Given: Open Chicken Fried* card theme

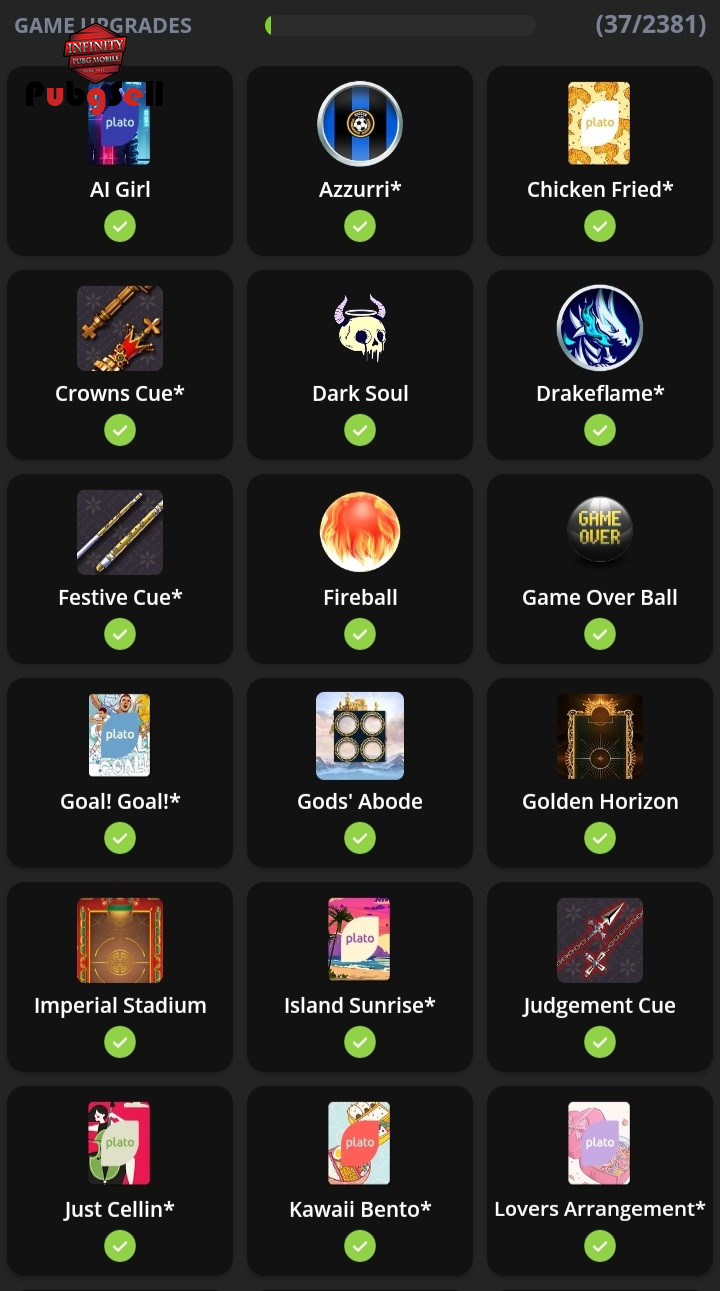Looking at the screenshot, I should pos(600,161).
